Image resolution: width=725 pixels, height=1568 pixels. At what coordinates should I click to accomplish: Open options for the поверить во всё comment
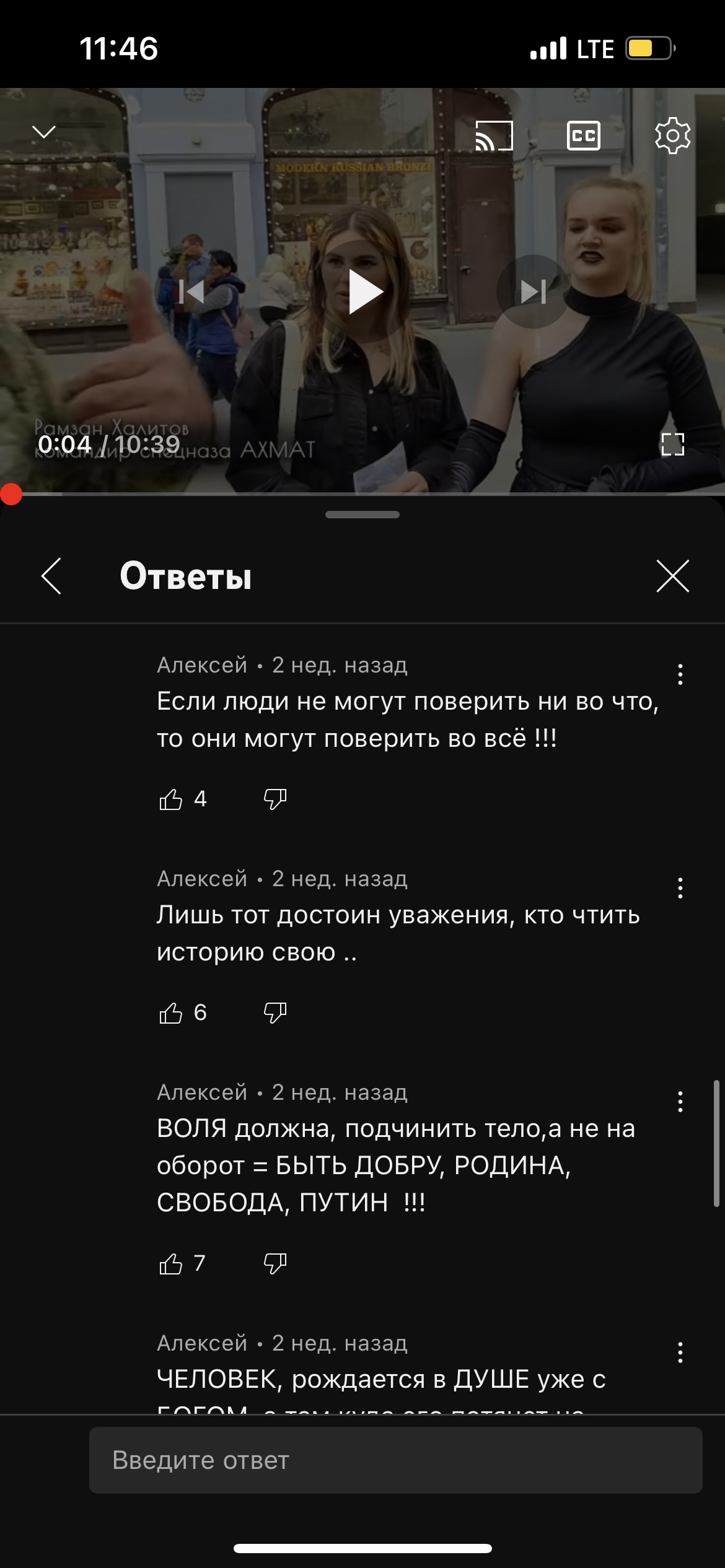pos(680,674)
